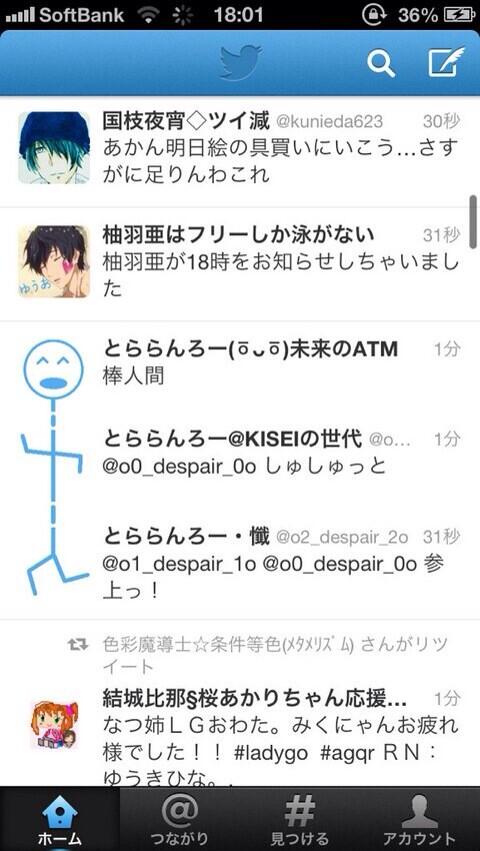This screenshot has width=480, height=851.
Task: View 国枝夜宵's profile avatar
Action: [x=54, y=147]
